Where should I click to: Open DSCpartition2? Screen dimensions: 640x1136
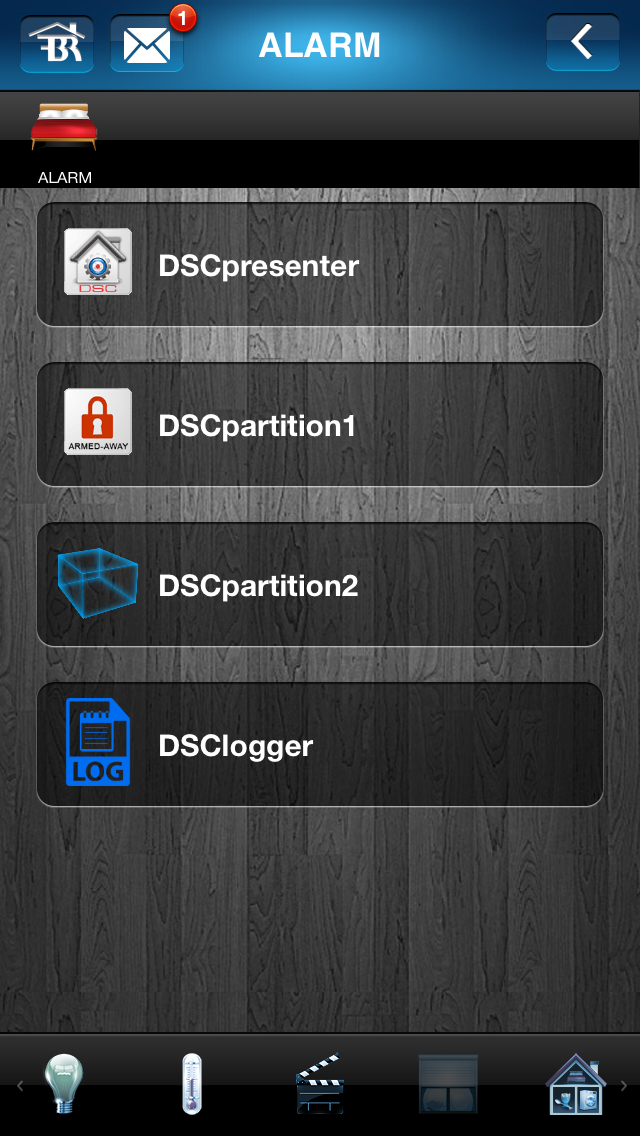click(x=320, y=585)
